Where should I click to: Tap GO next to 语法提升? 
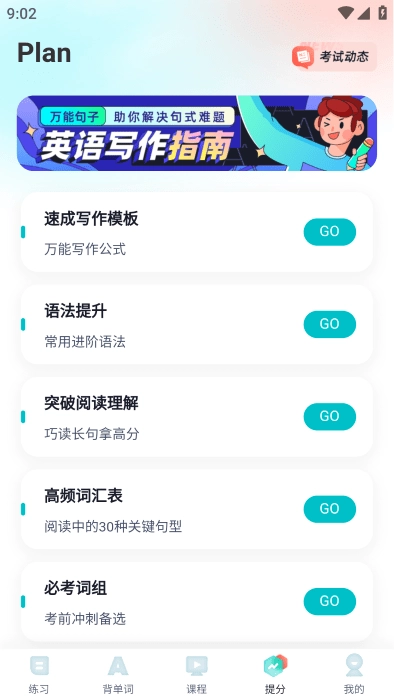330,324
